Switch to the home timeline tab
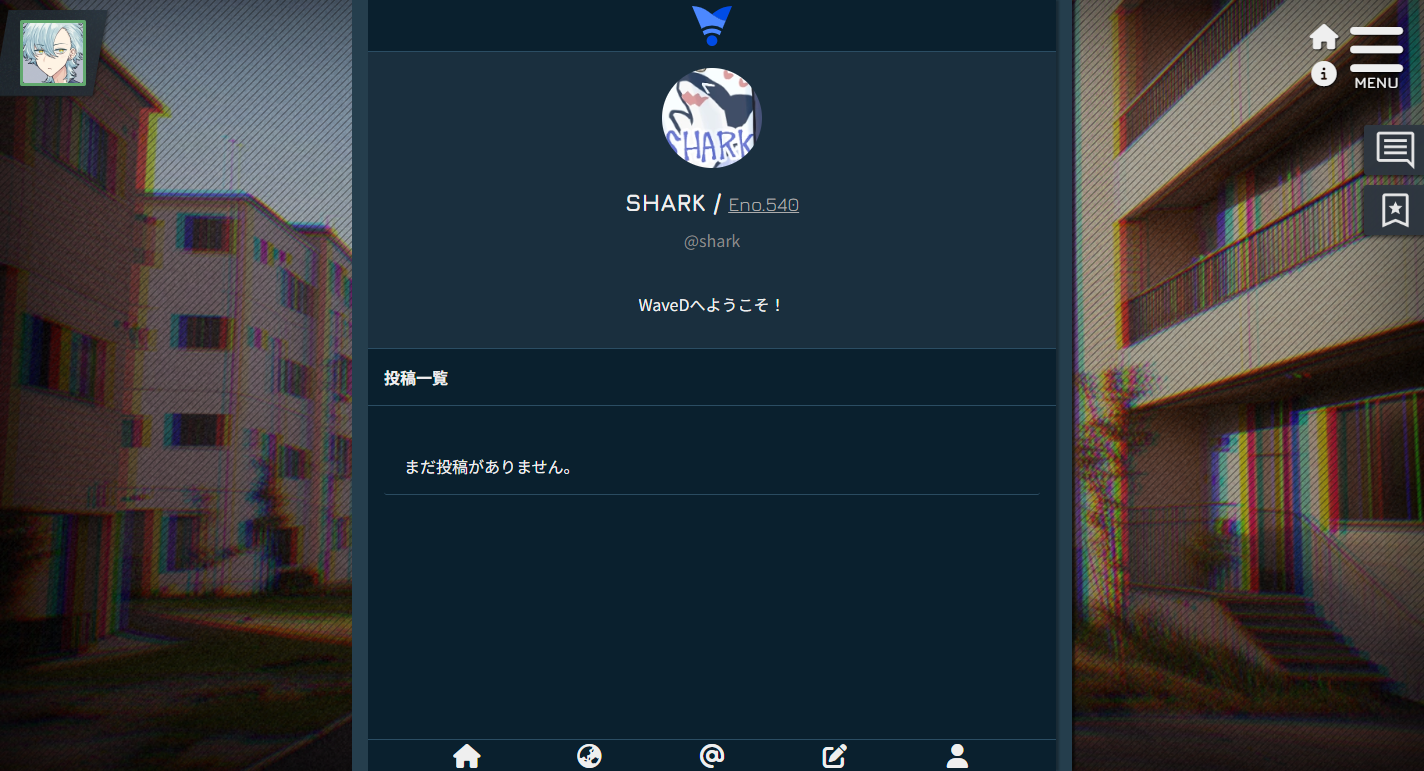Image resolution: width=1424 pixels, height=771 pixels. (x=467, y=756)
